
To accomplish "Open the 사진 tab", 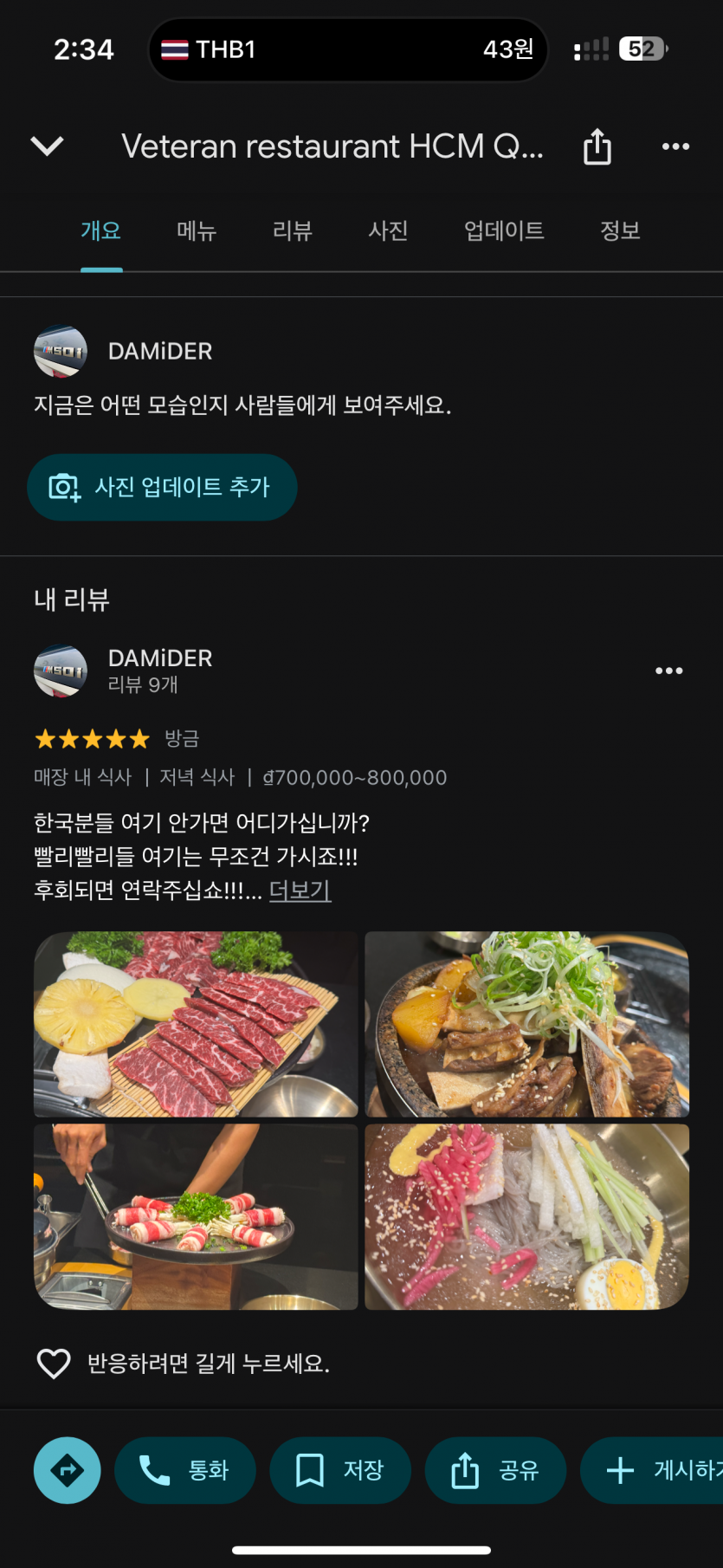I will pyautogui.click(x=388, y=231).
